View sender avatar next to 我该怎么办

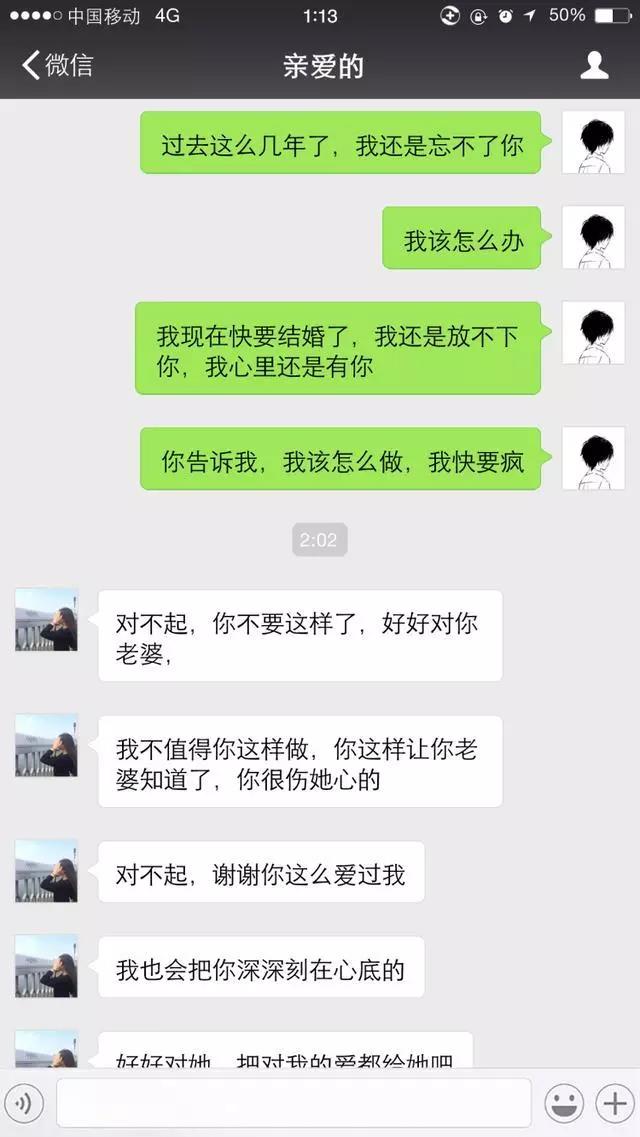593,238
